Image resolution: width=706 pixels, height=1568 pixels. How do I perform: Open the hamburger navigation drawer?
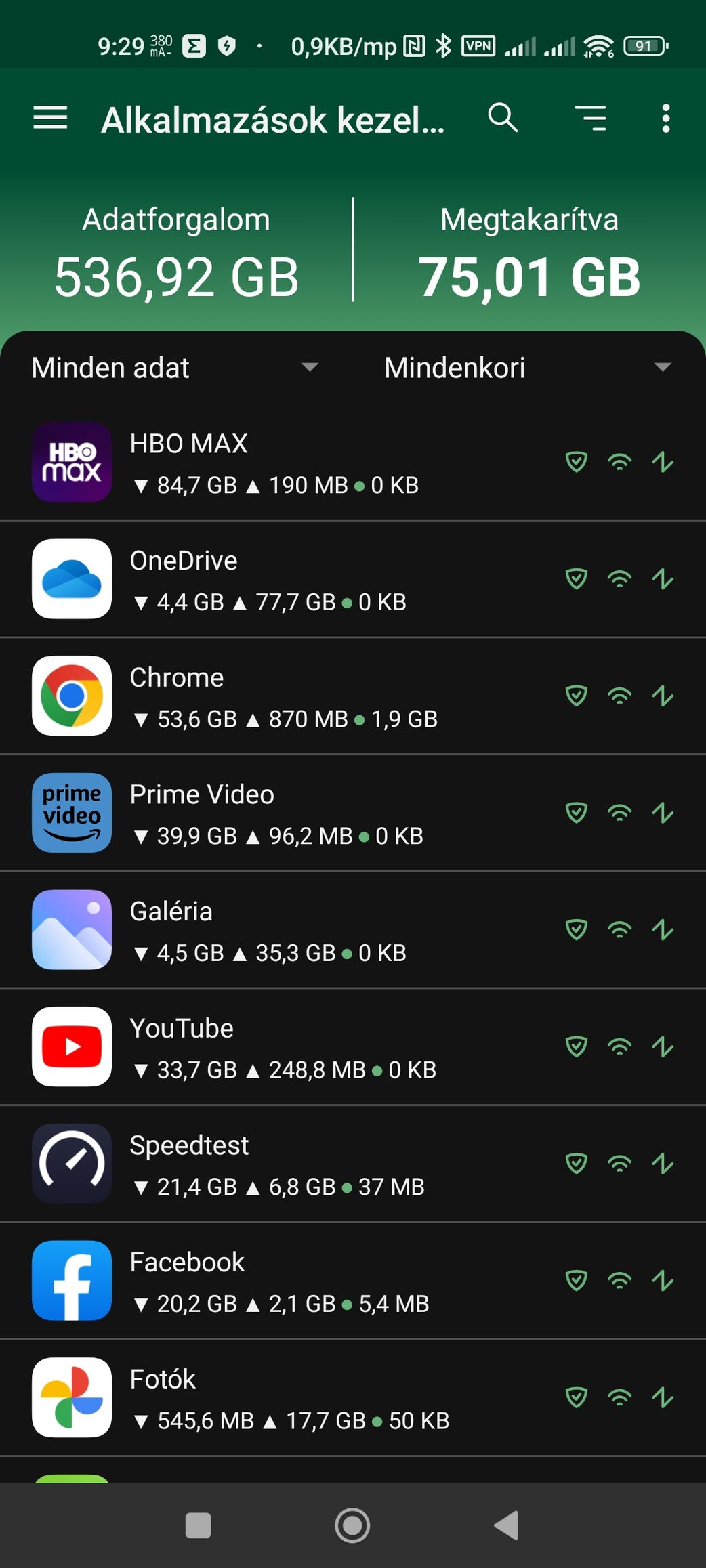[50, 119]
